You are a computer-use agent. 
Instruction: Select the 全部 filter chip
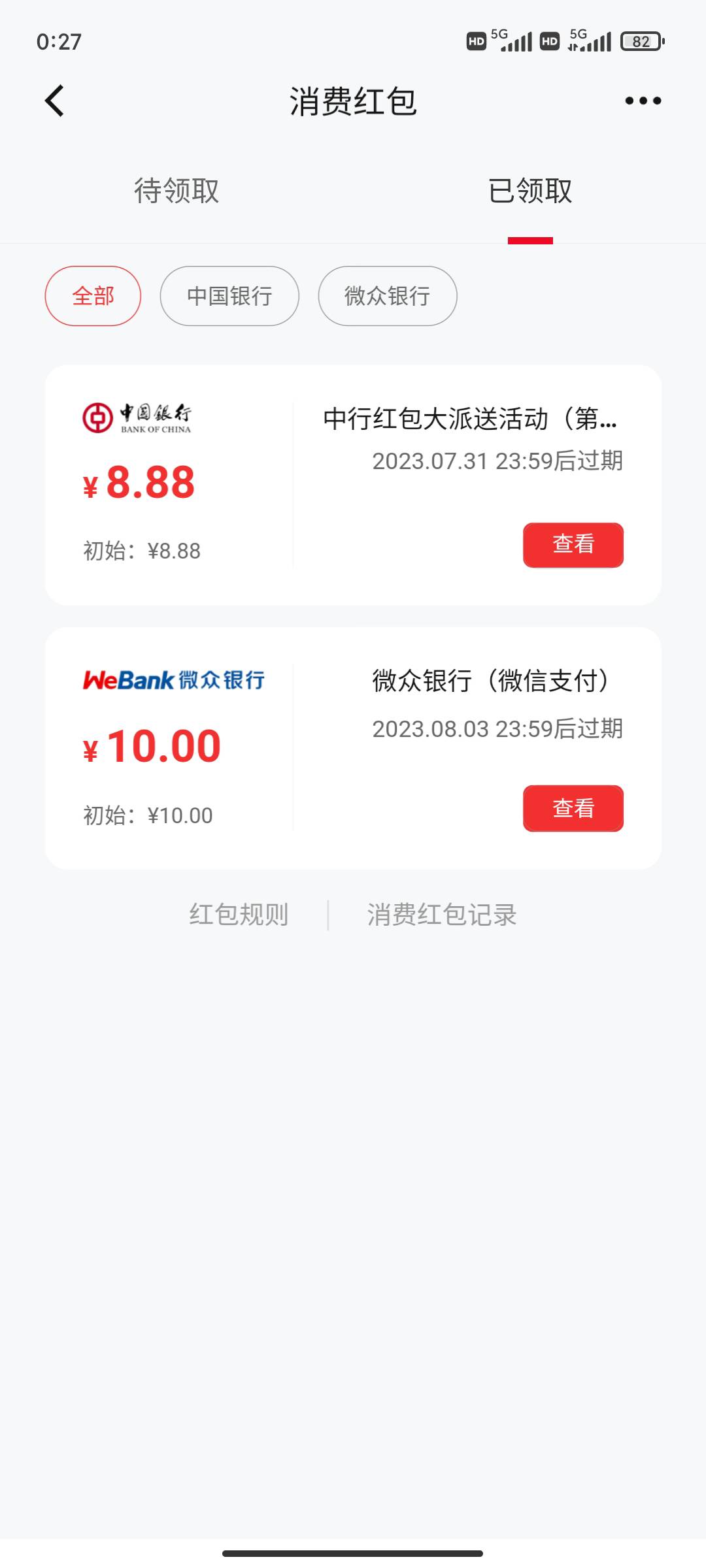(93, 296)
